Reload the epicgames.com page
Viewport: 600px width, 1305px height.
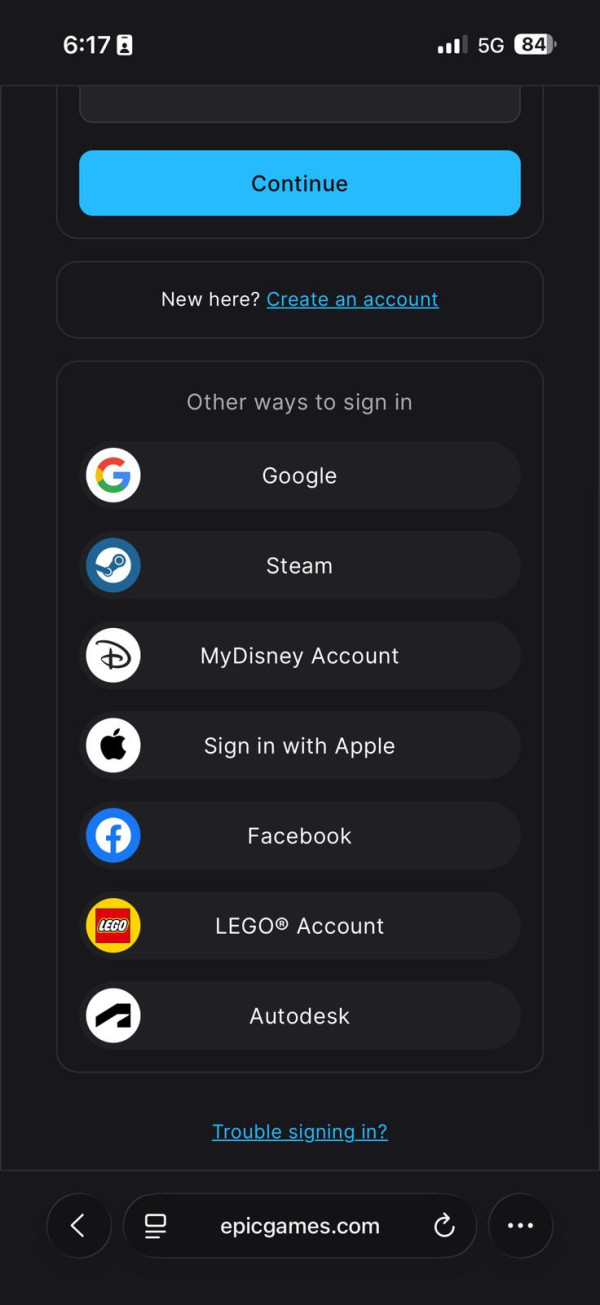(x=444, y=1226)
